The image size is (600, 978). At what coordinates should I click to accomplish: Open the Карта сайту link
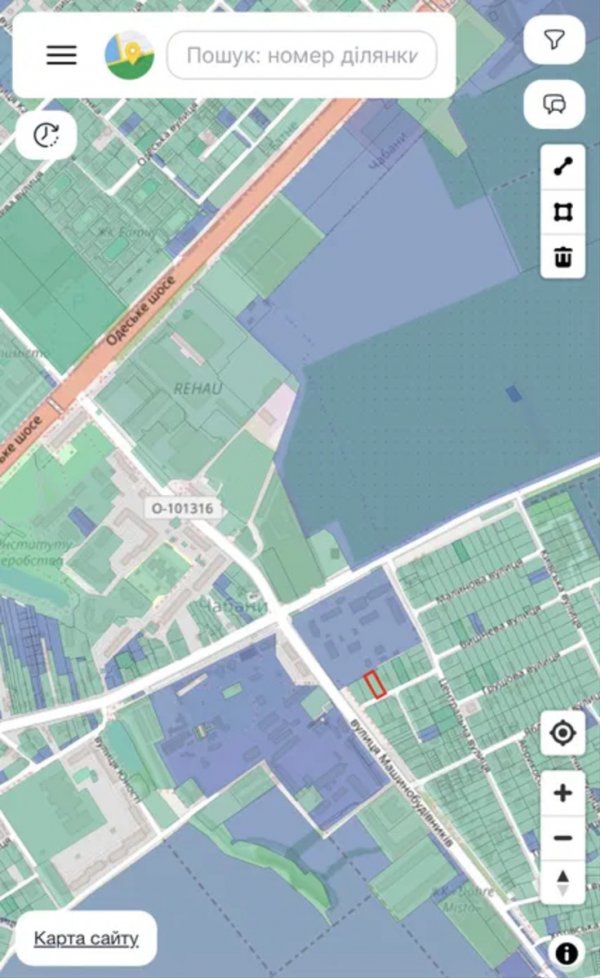86,938
